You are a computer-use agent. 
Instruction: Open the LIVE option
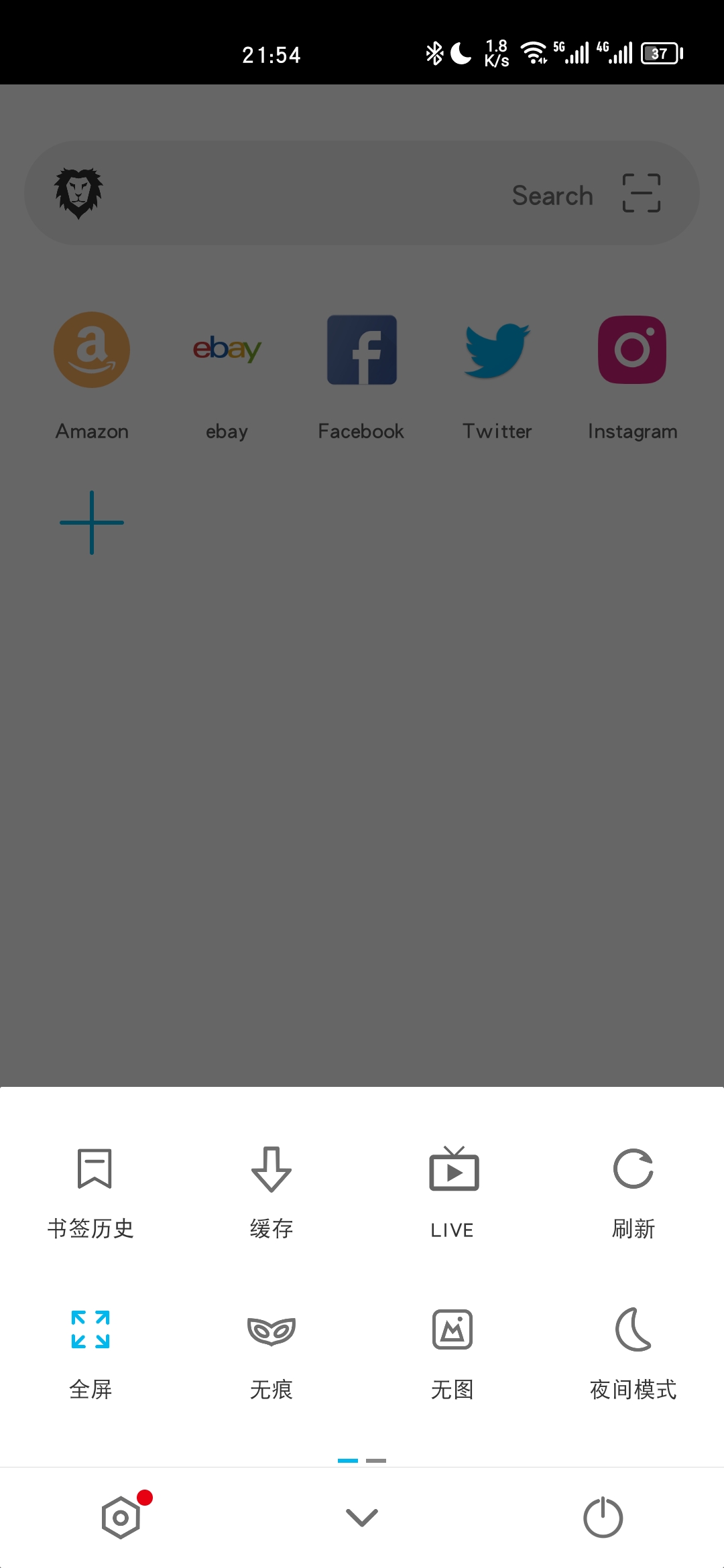452,1190
